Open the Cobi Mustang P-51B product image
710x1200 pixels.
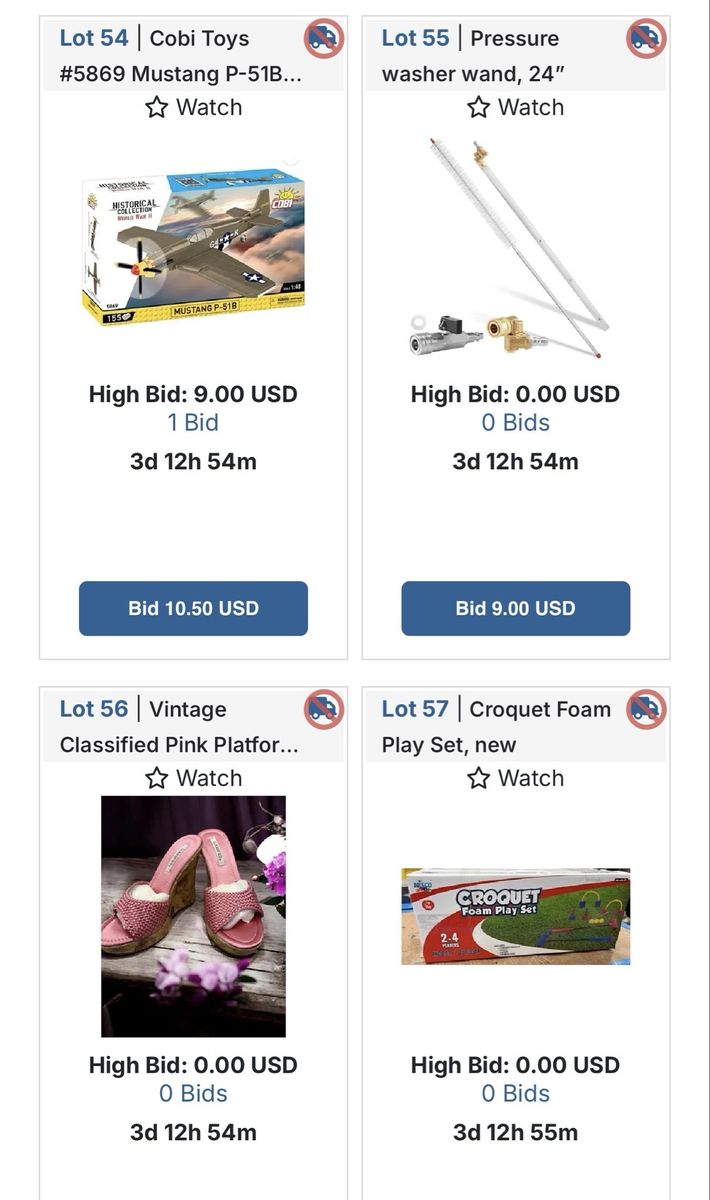coord(193,247)
